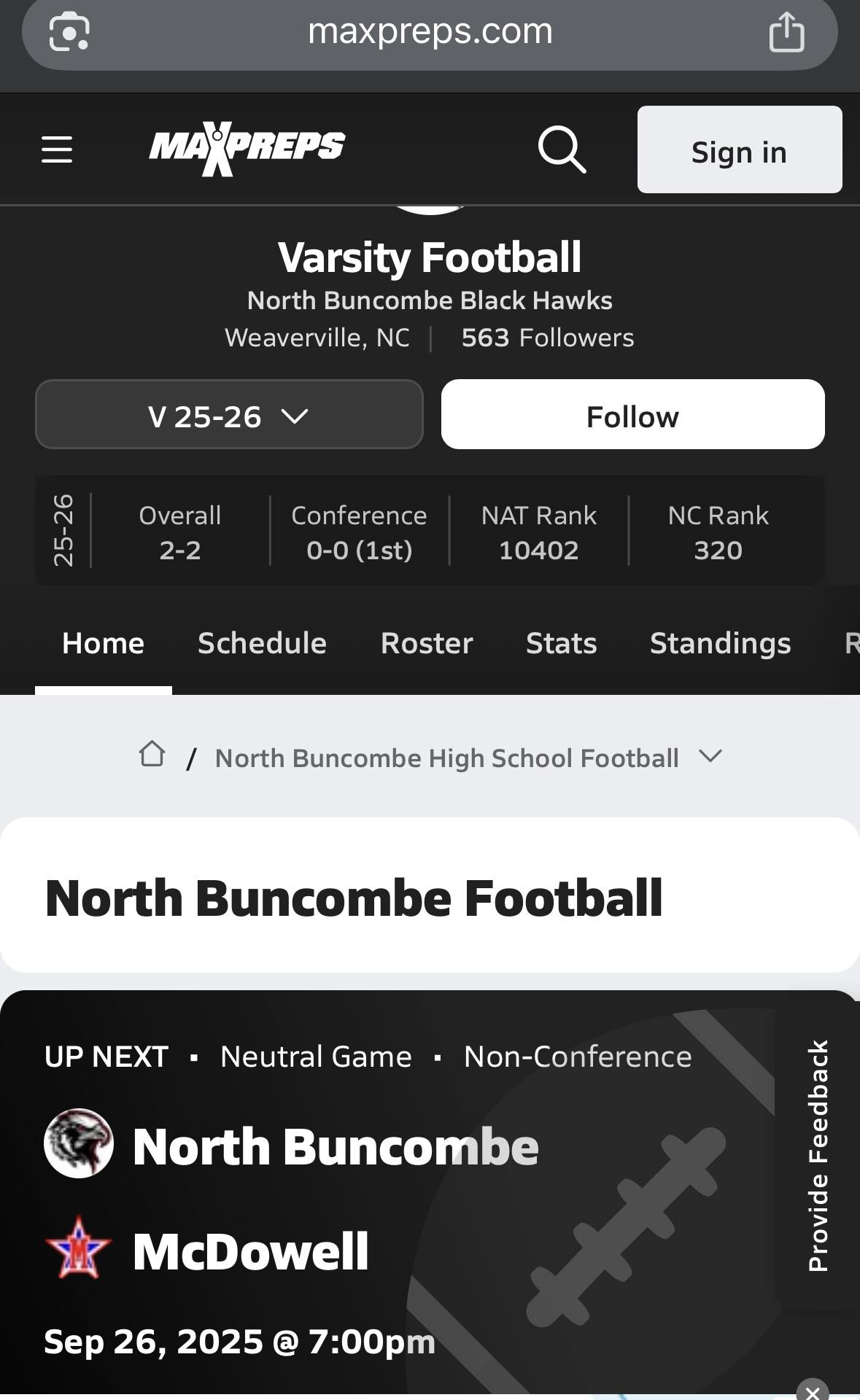Viewport: 860px width, 1400px height.
Task: Switch to the Schedule tab
Action: 262,643
